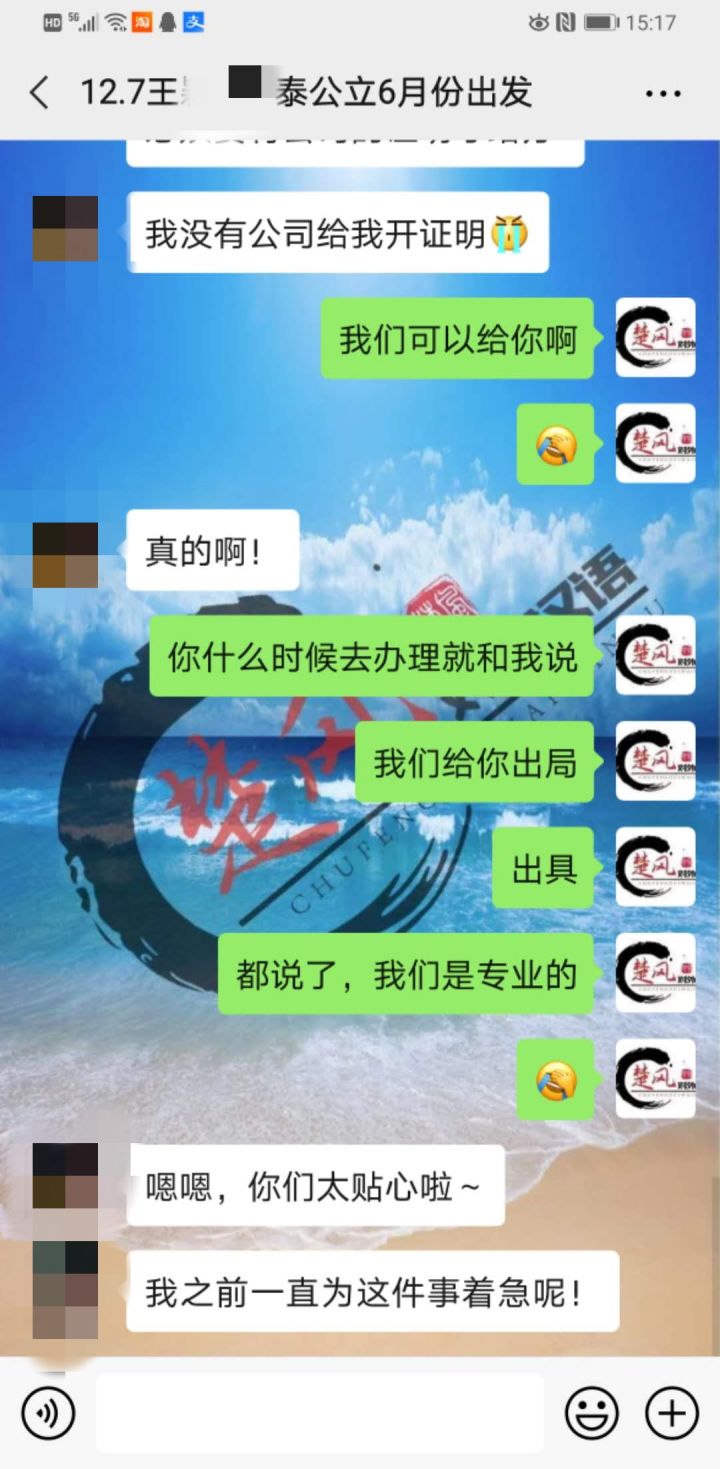Open avatar next to 真的啊! message
Viewport: 720px width, 1469px height.
click(65, 555)
